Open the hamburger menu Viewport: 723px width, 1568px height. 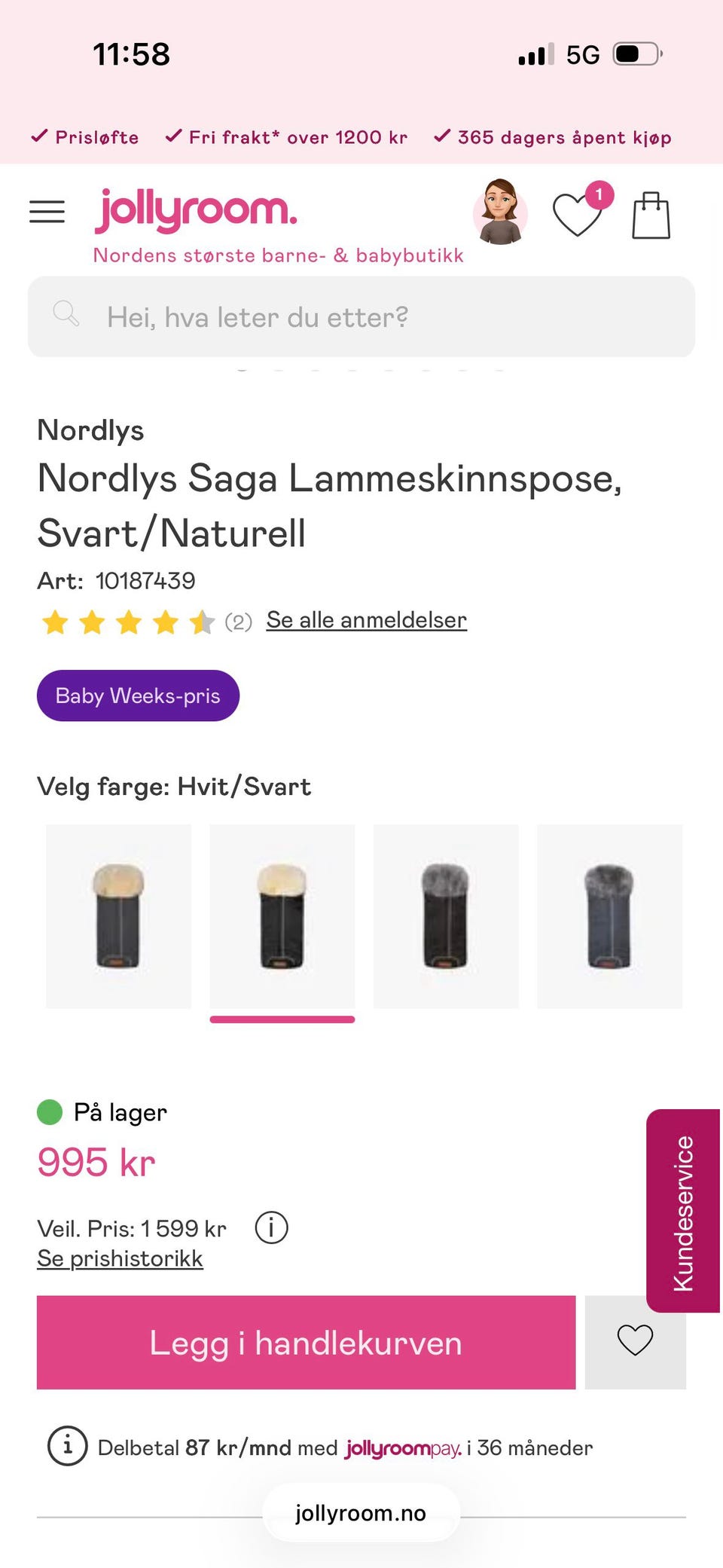[x=47, y=212]
